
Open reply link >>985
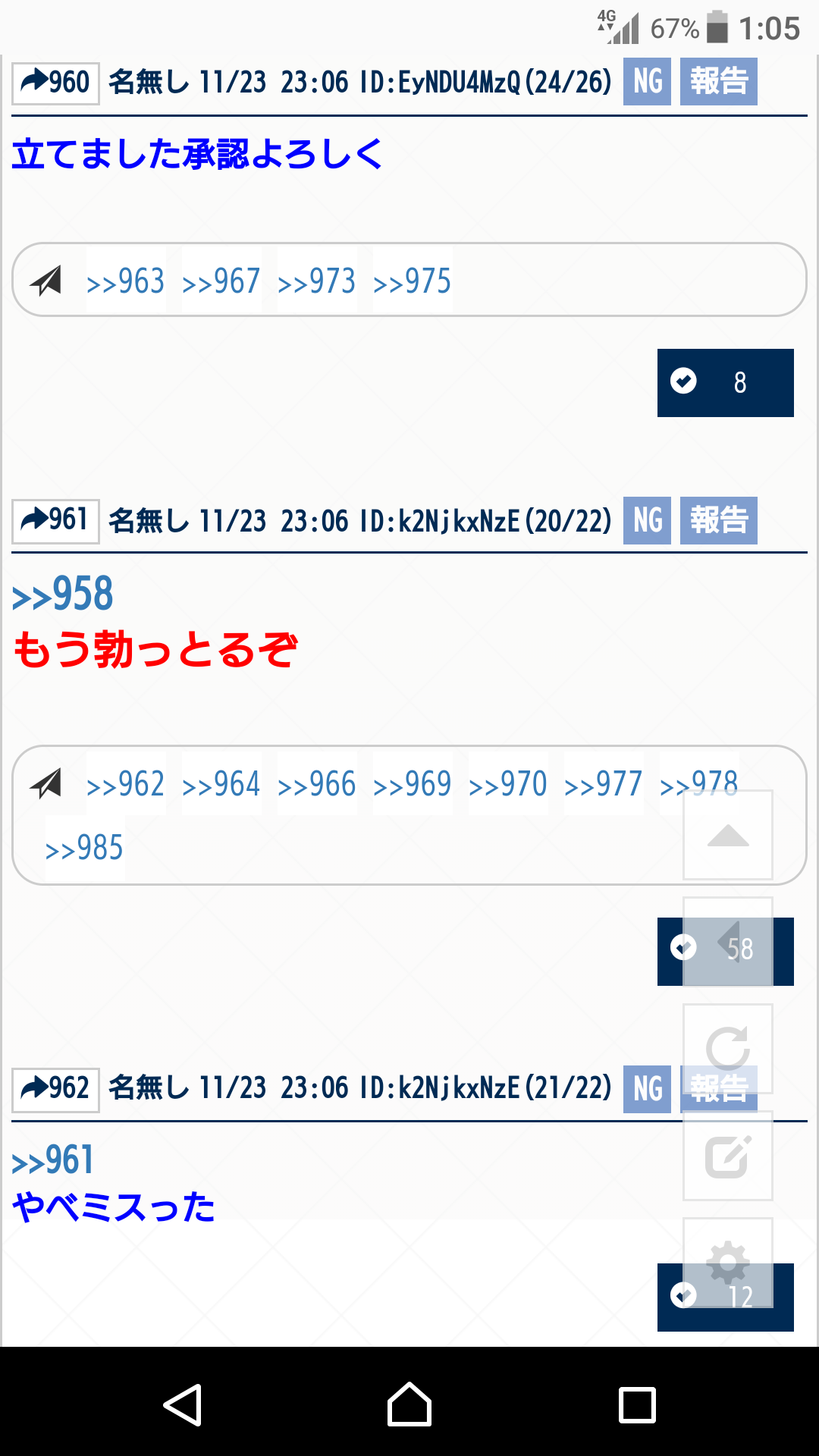[x=84, y=849]
